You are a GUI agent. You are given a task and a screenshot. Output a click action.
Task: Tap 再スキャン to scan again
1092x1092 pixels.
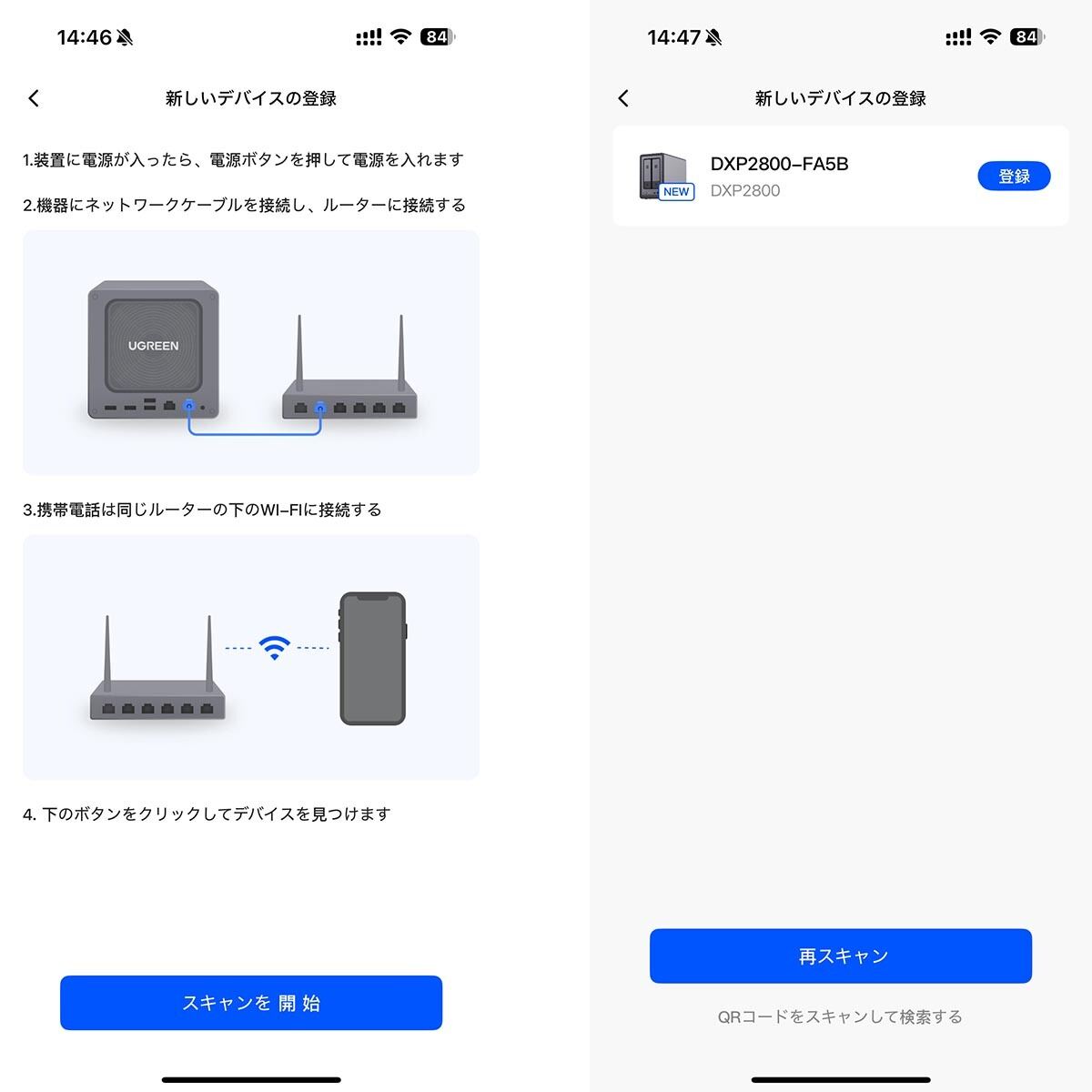[840, 955]
